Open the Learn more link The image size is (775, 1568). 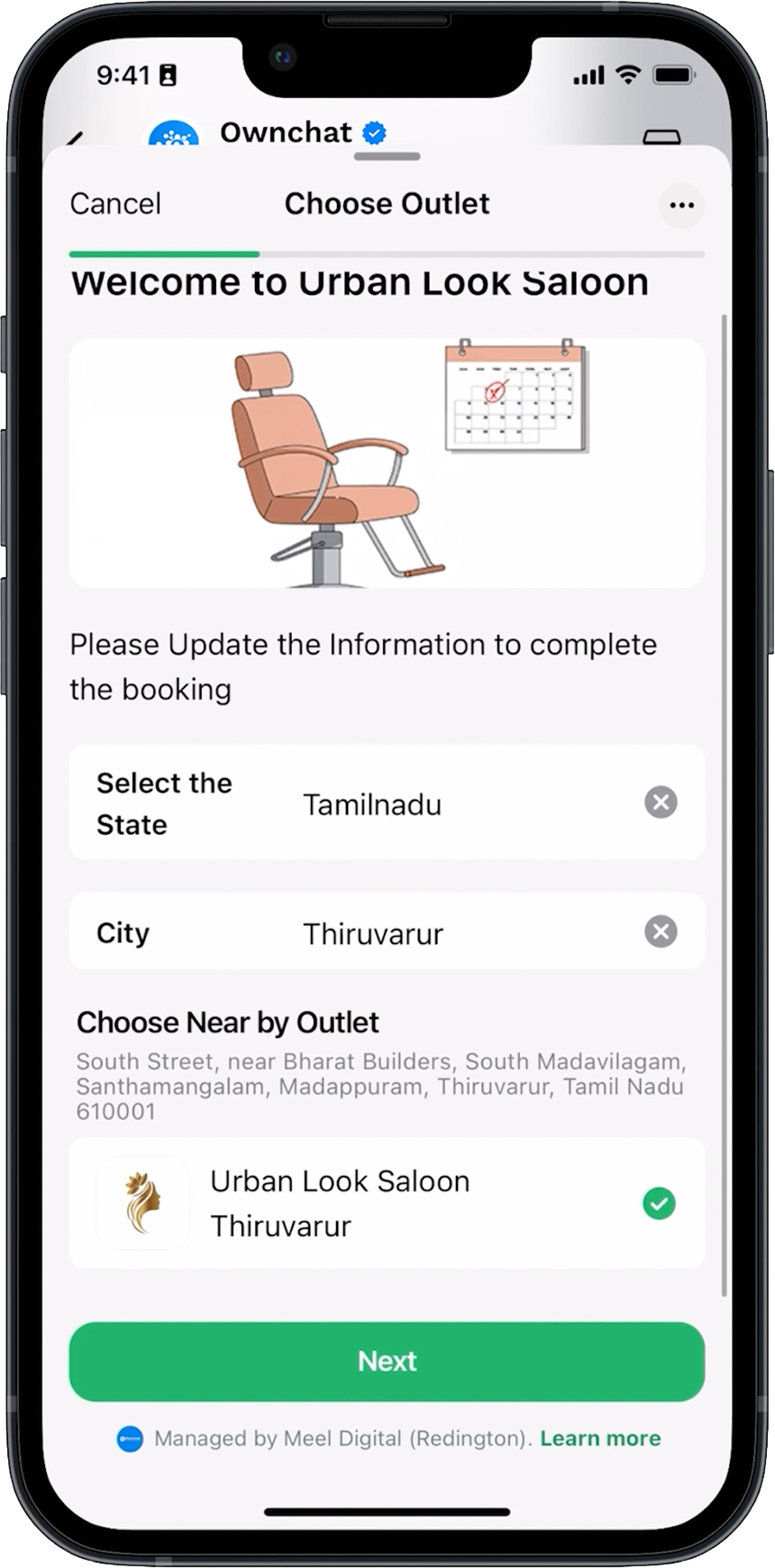(x=600, y=1438)
